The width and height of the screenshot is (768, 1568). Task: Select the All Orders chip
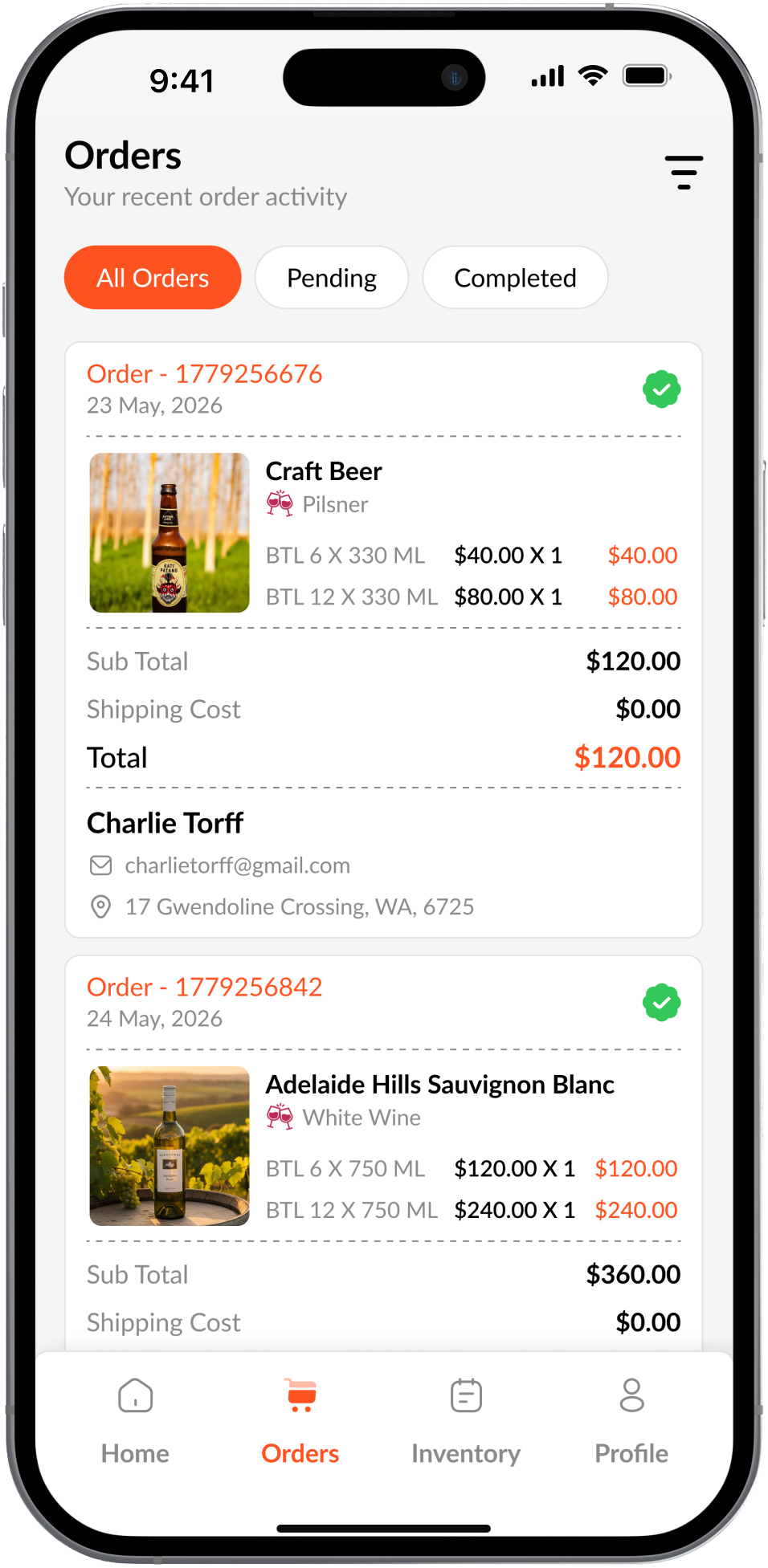pos(153,278)
